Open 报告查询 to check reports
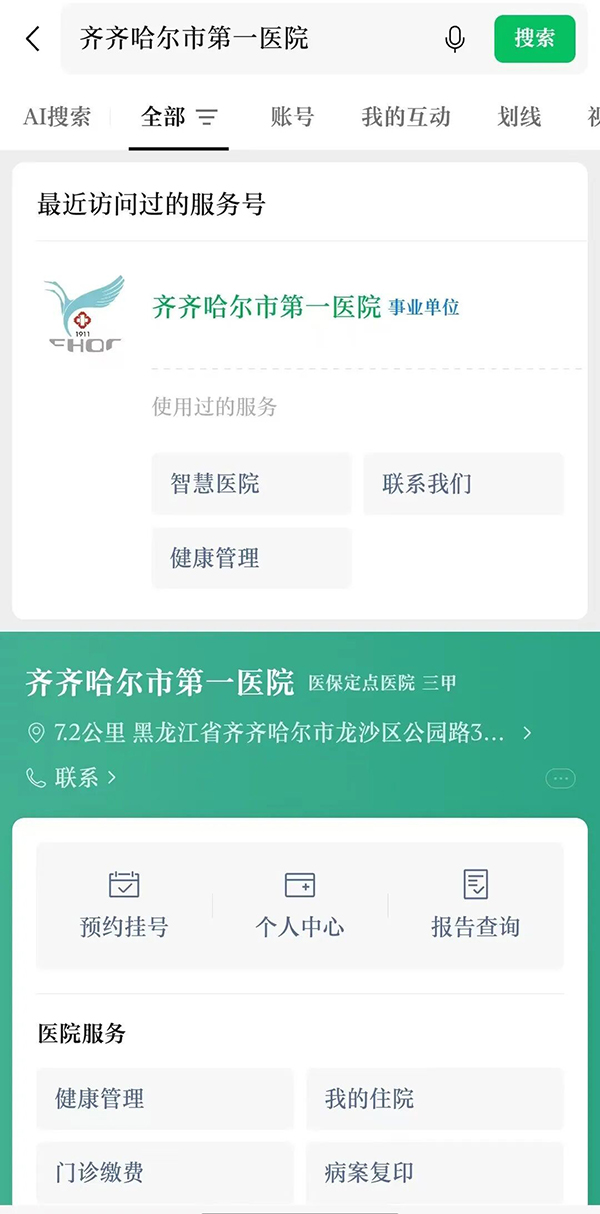 pos(475,905)
